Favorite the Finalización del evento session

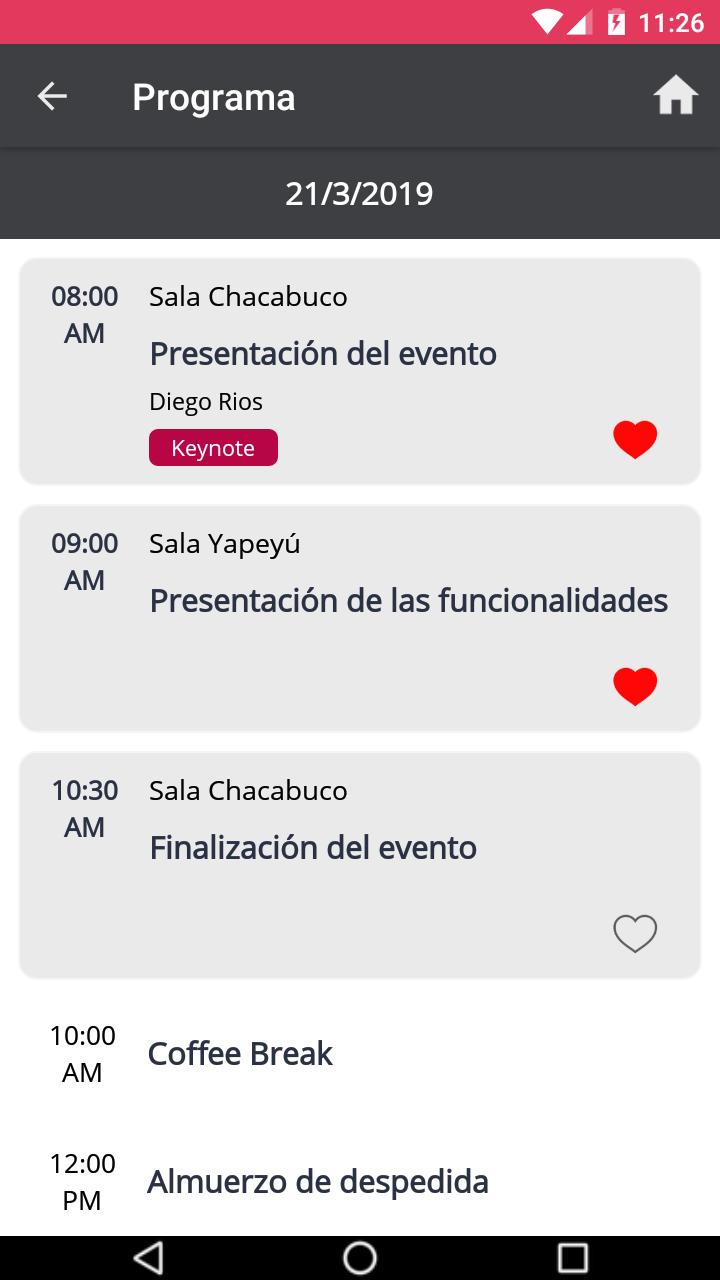tap(634, 933)
